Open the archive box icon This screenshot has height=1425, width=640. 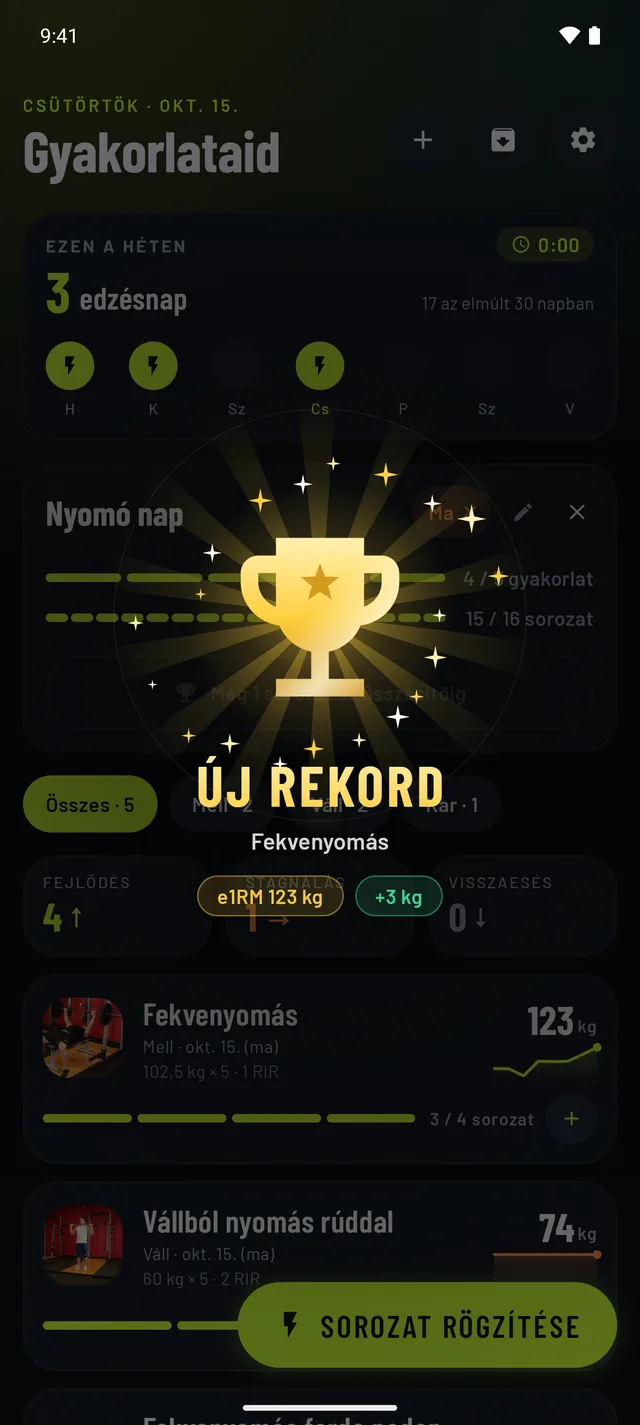tap(503, 140)
